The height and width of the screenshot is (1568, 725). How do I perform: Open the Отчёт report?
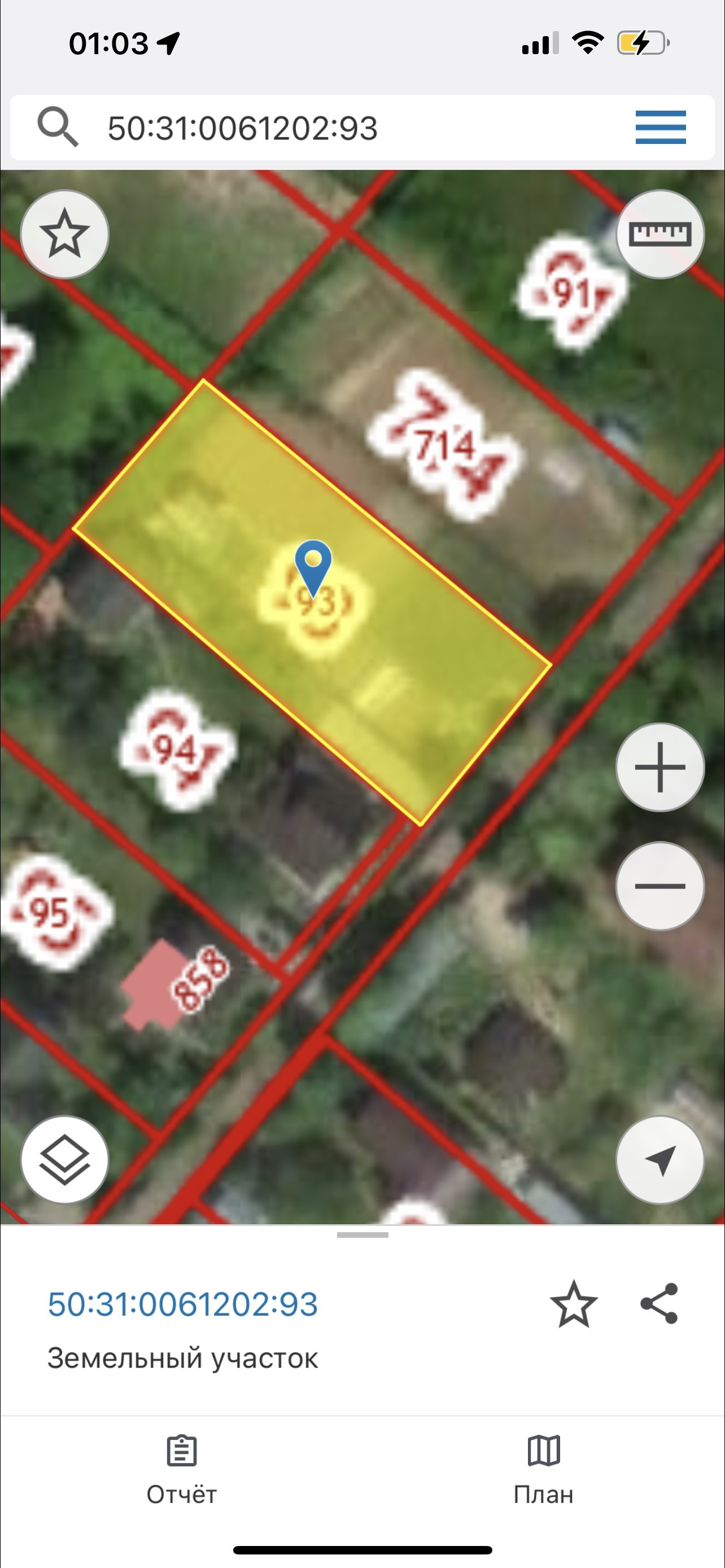coord(181,1468)
